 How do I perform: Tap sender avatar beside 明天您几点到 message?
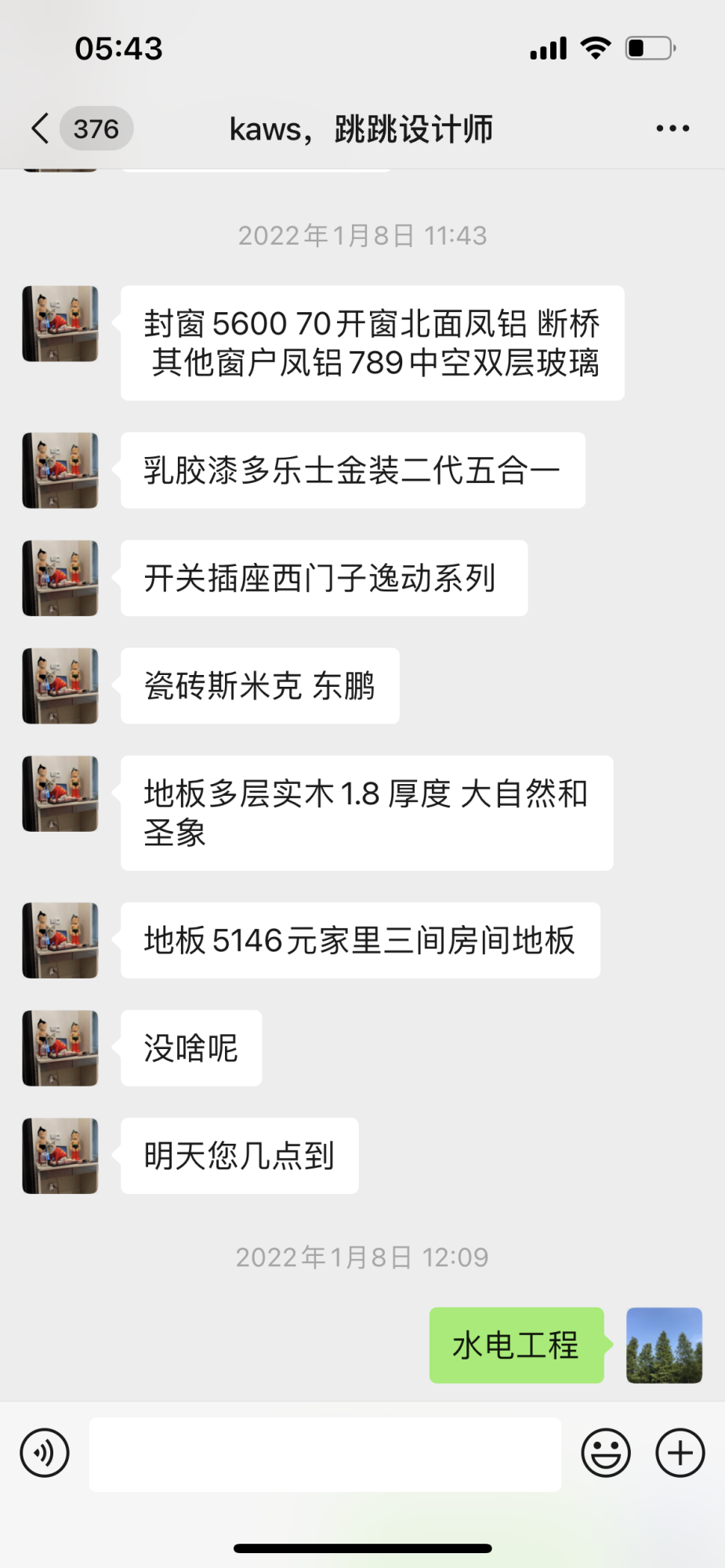[x=60, y=1156]
